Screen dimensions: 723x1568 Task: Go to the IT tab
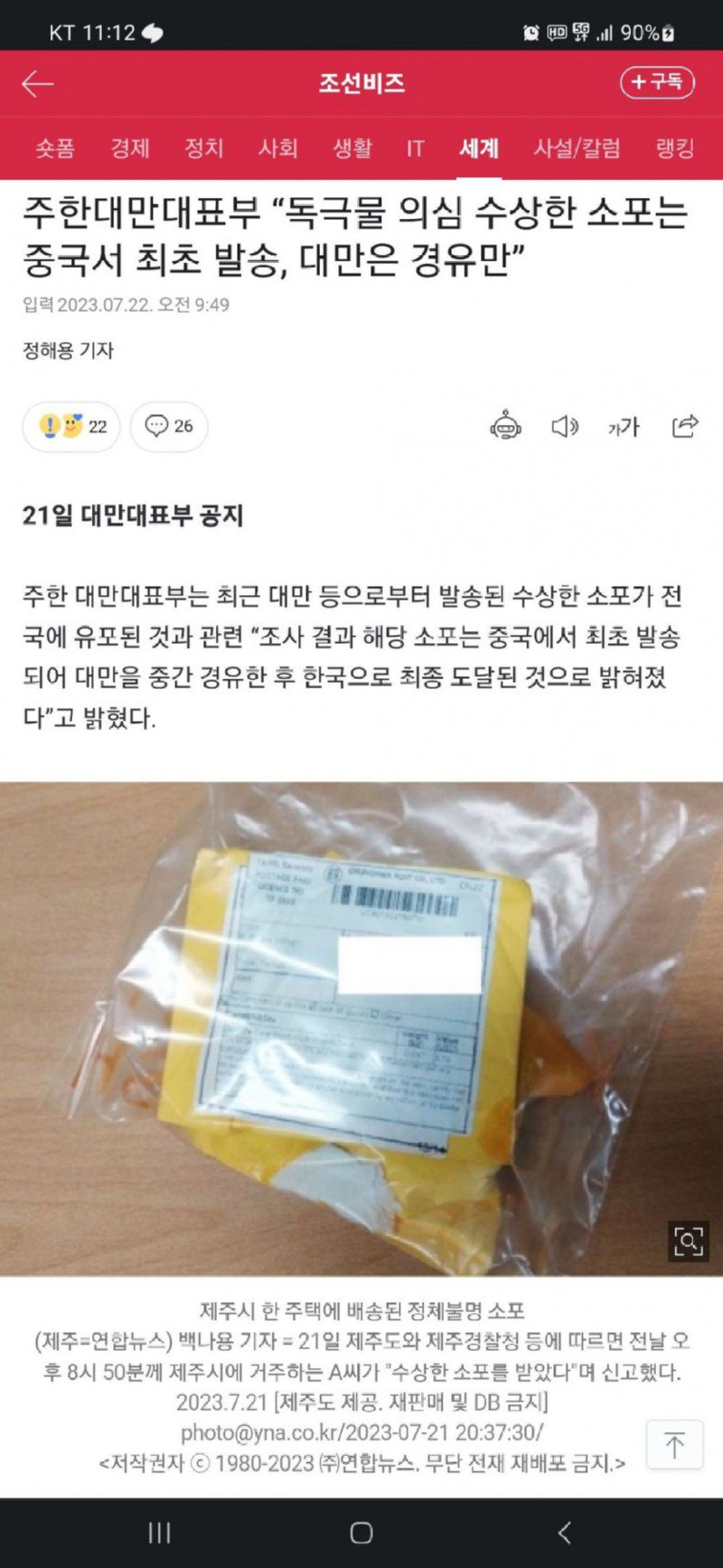click(415, 148)
